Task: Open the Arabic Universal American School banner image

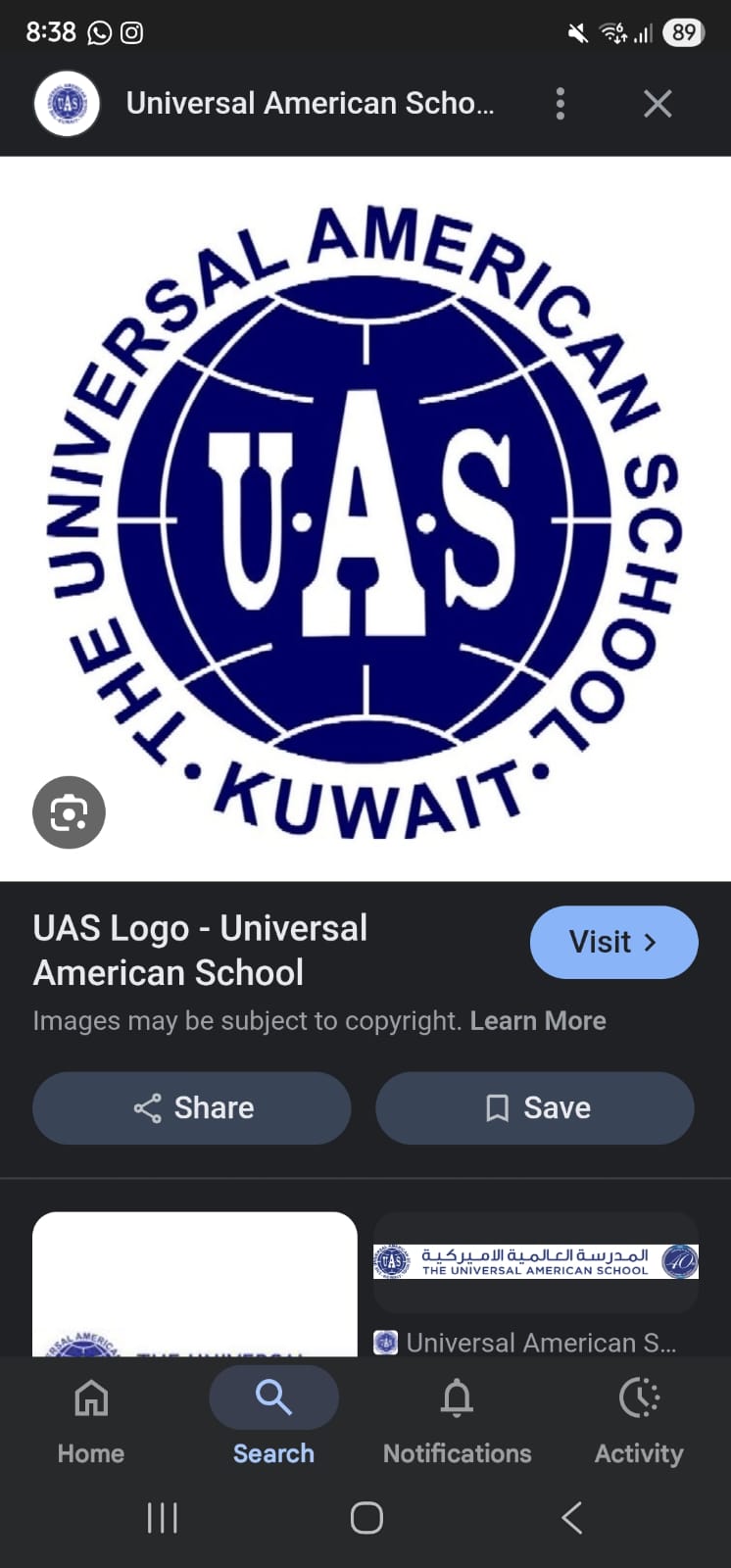Action: (536, 1262)
